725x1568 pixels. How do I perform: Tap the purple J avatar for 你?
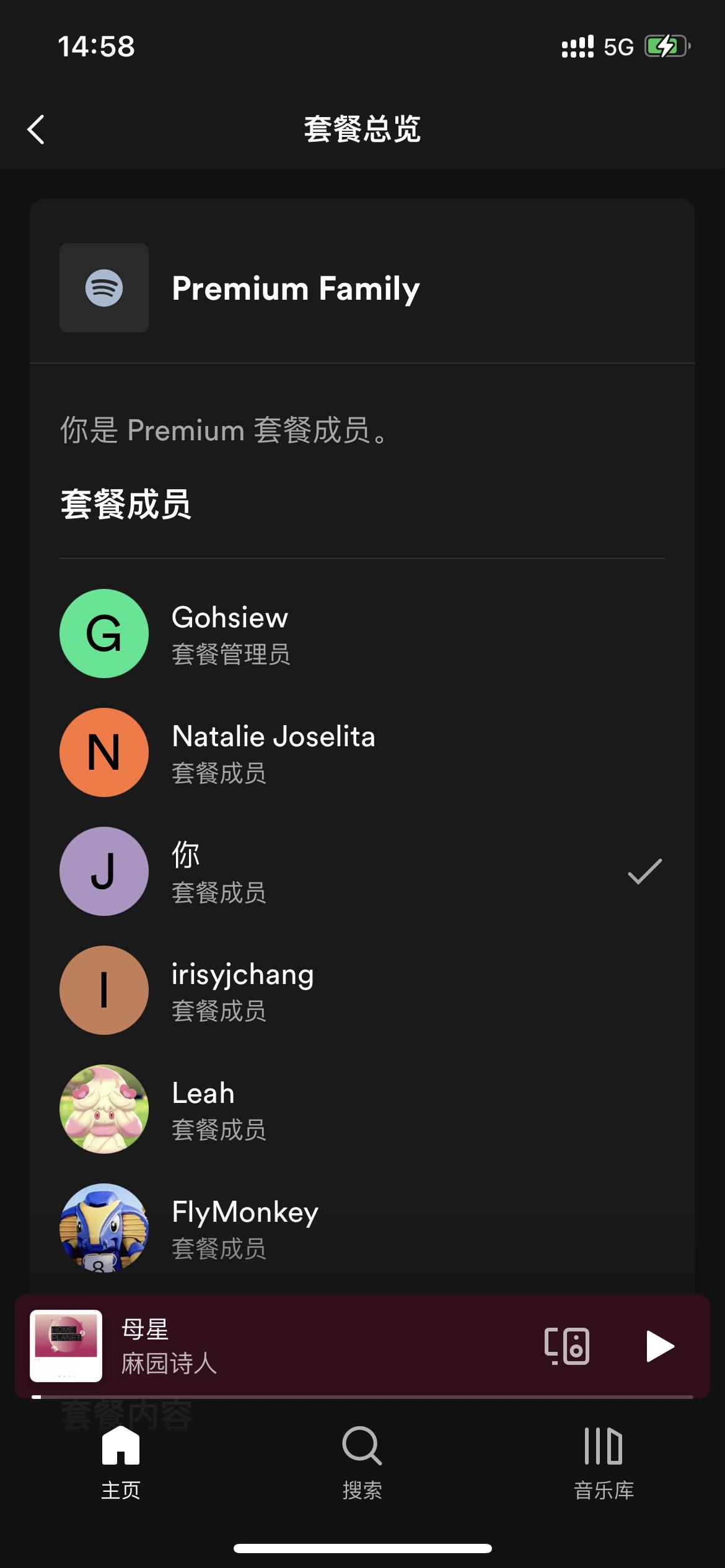103,871
